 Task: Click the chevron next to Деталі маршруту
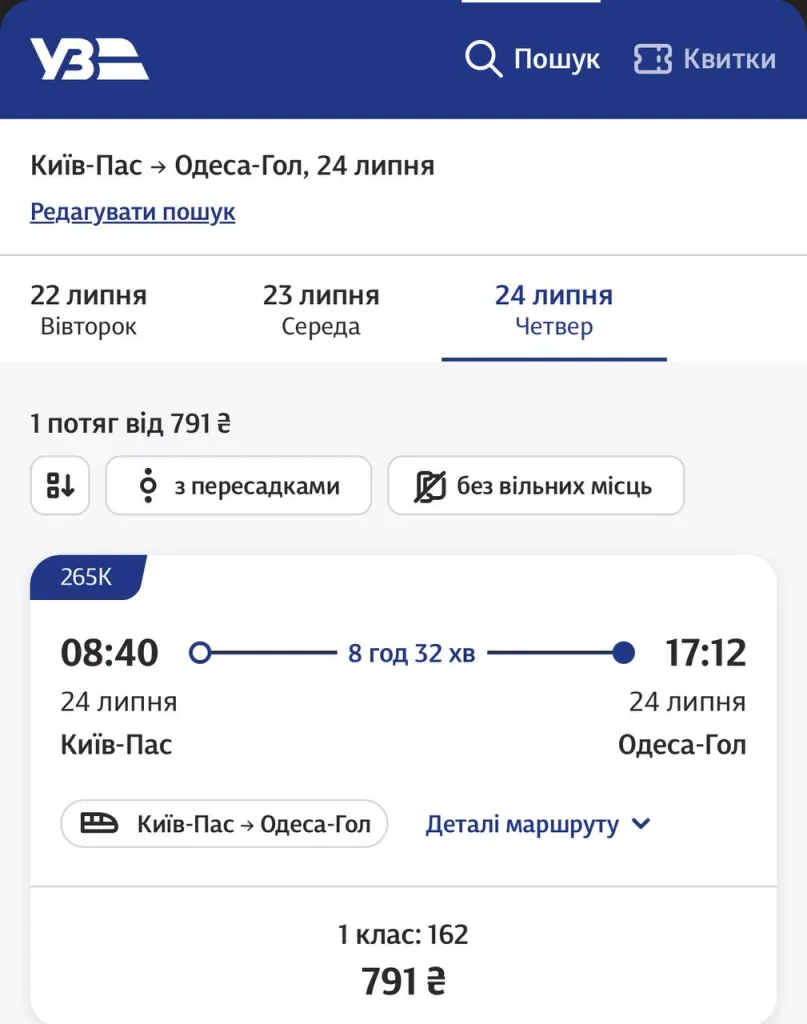coord(641,824)
